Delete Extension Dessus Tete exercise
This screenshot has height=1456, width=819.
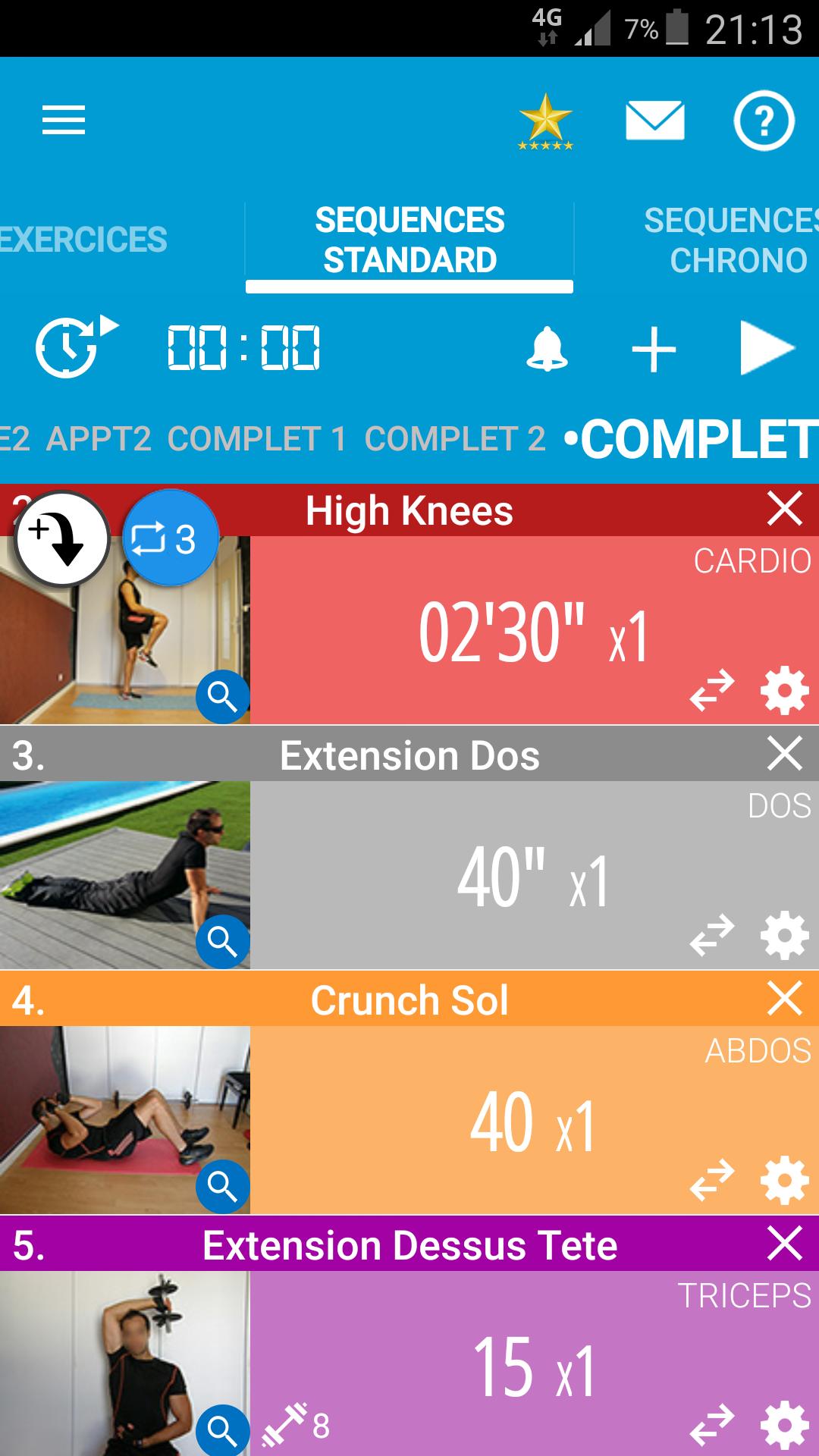click(784, 1244)
